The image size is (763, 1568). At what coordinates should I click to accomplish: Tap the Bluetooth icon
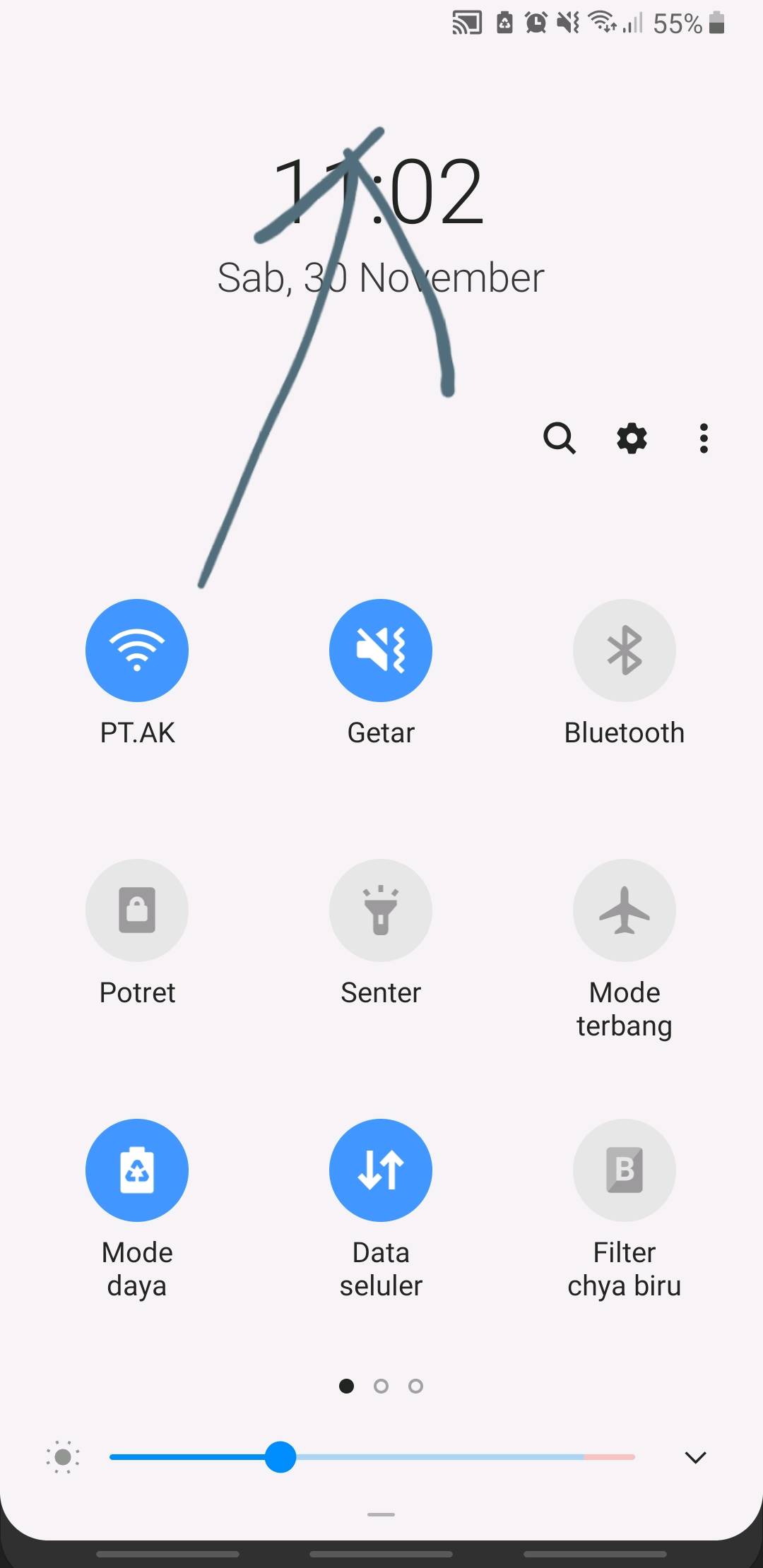(x=625, y=650)
